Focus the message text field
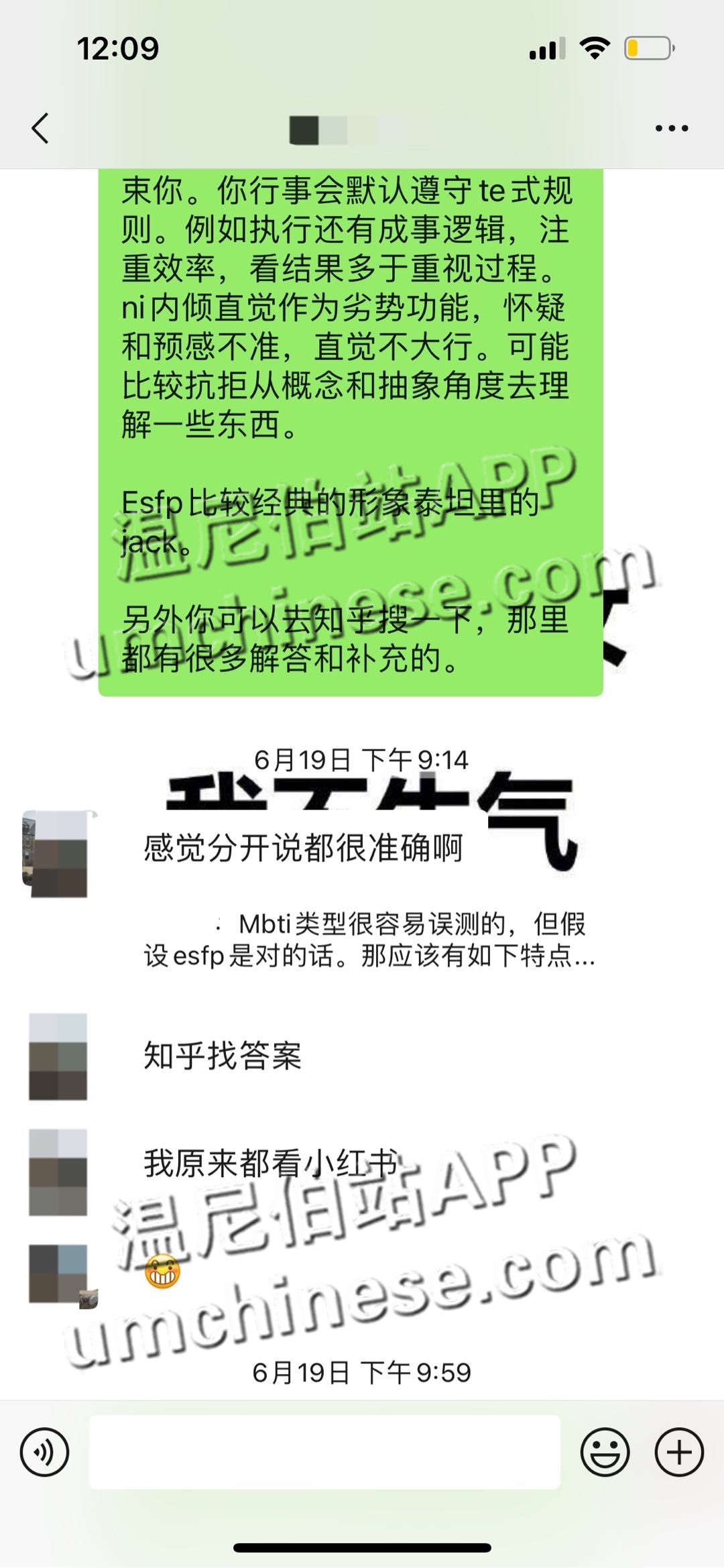 pyautogui.click(x=324, y=1452)
